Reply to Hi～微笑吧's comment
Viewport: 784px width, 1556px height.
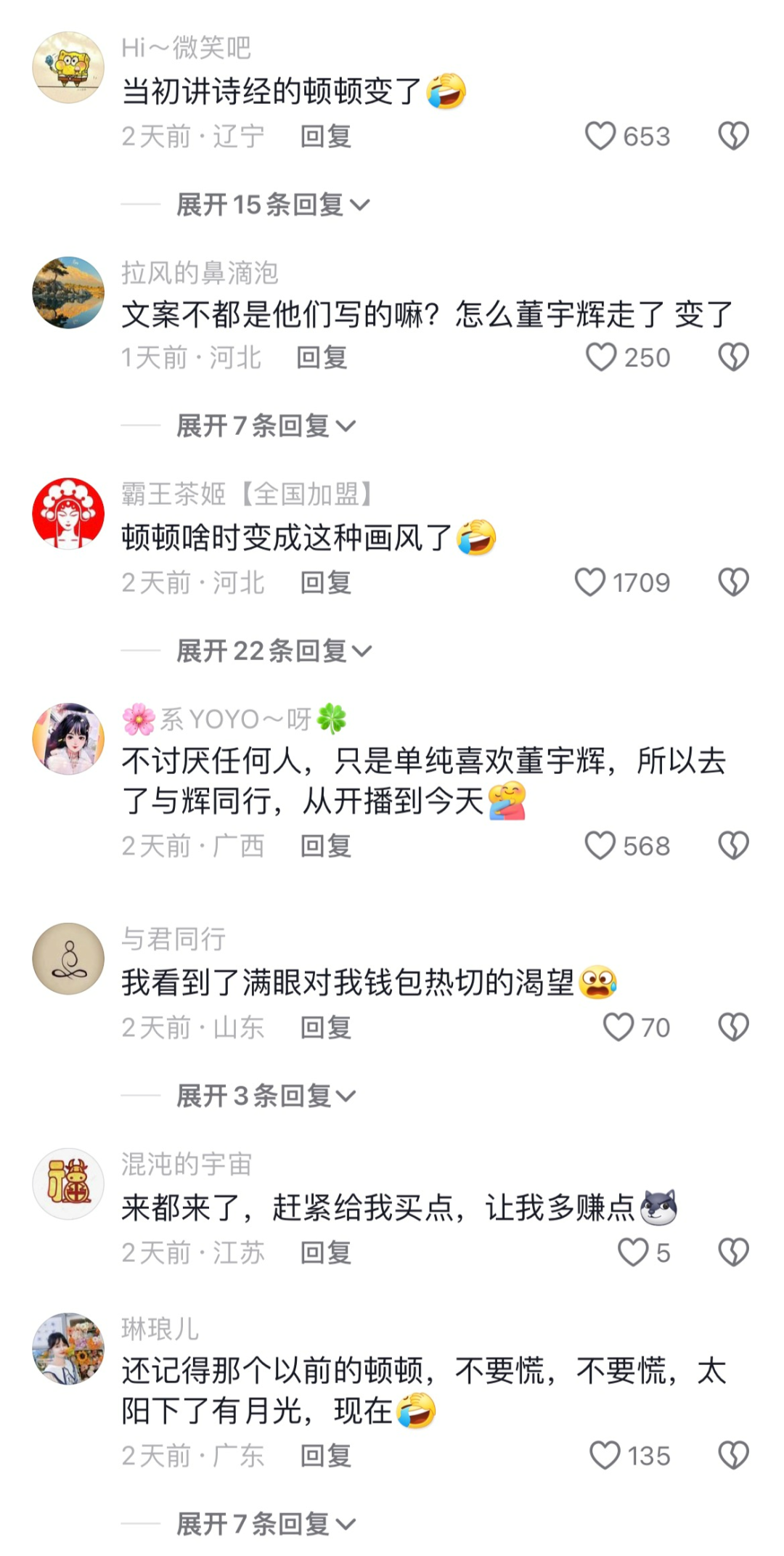pos(326,136)
